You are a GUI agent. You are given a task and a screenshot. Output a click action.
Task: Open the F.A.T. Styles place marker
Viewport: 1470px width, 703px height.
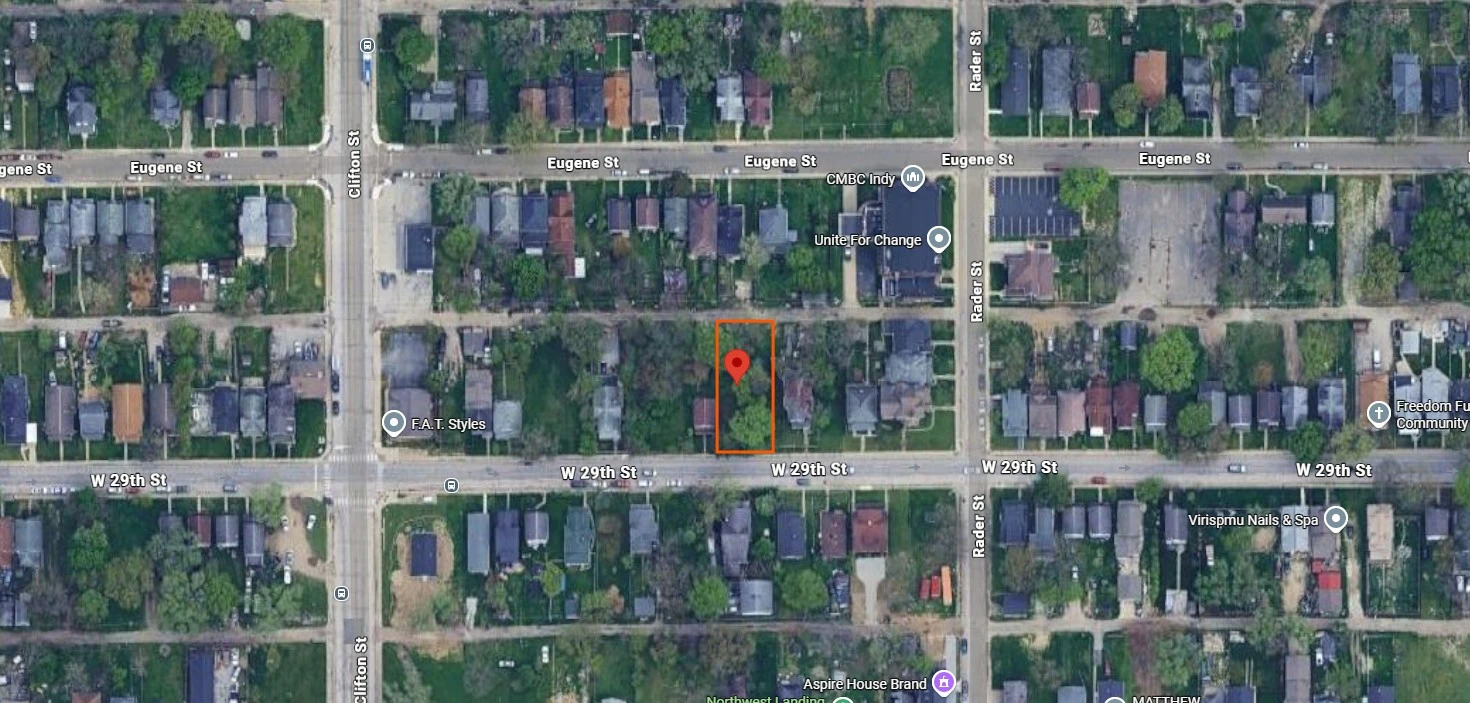click(395, 424)
